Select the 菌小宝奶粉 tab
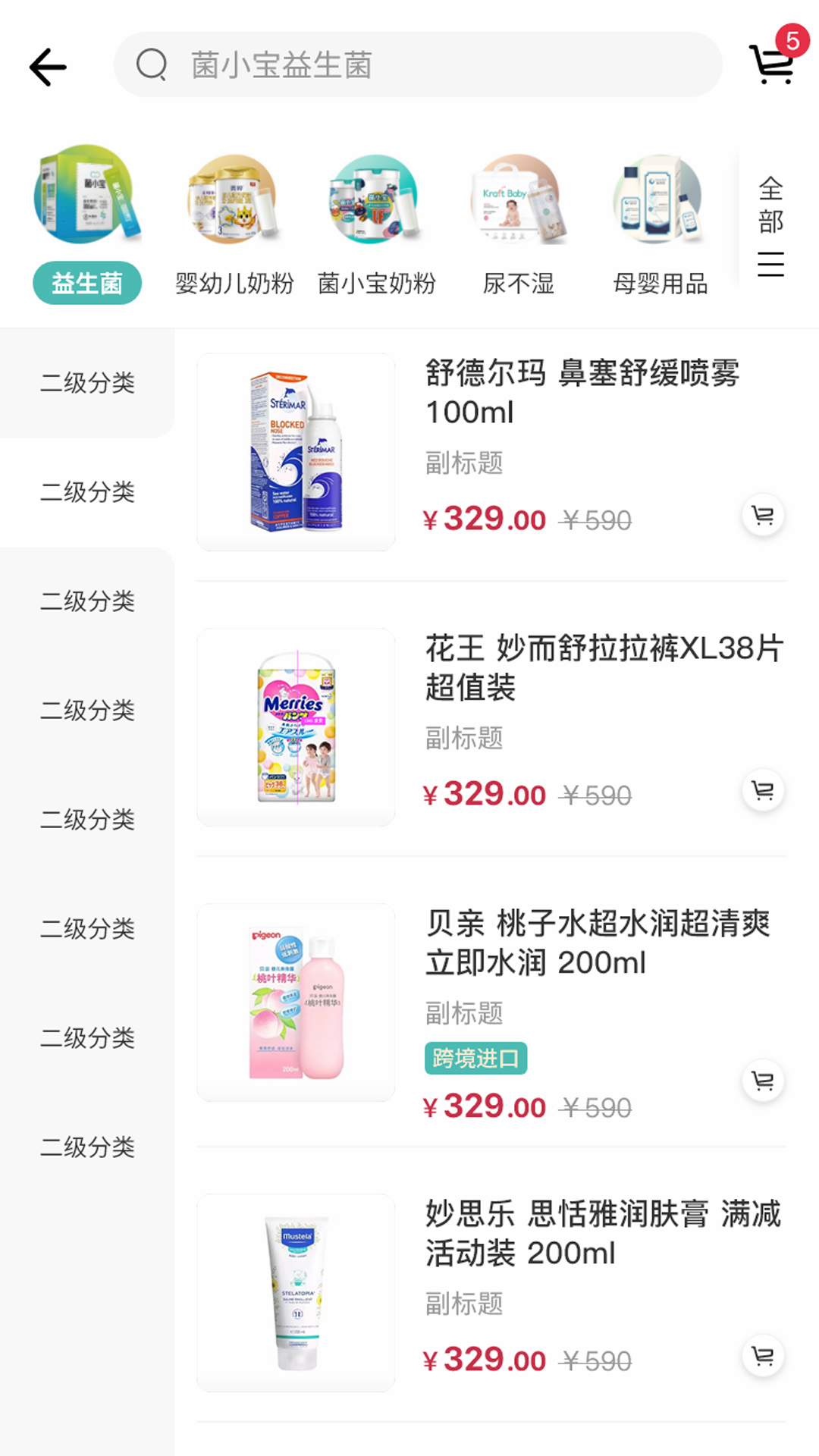The width and height of the screenshot is (819, 1456). [375, 284]
